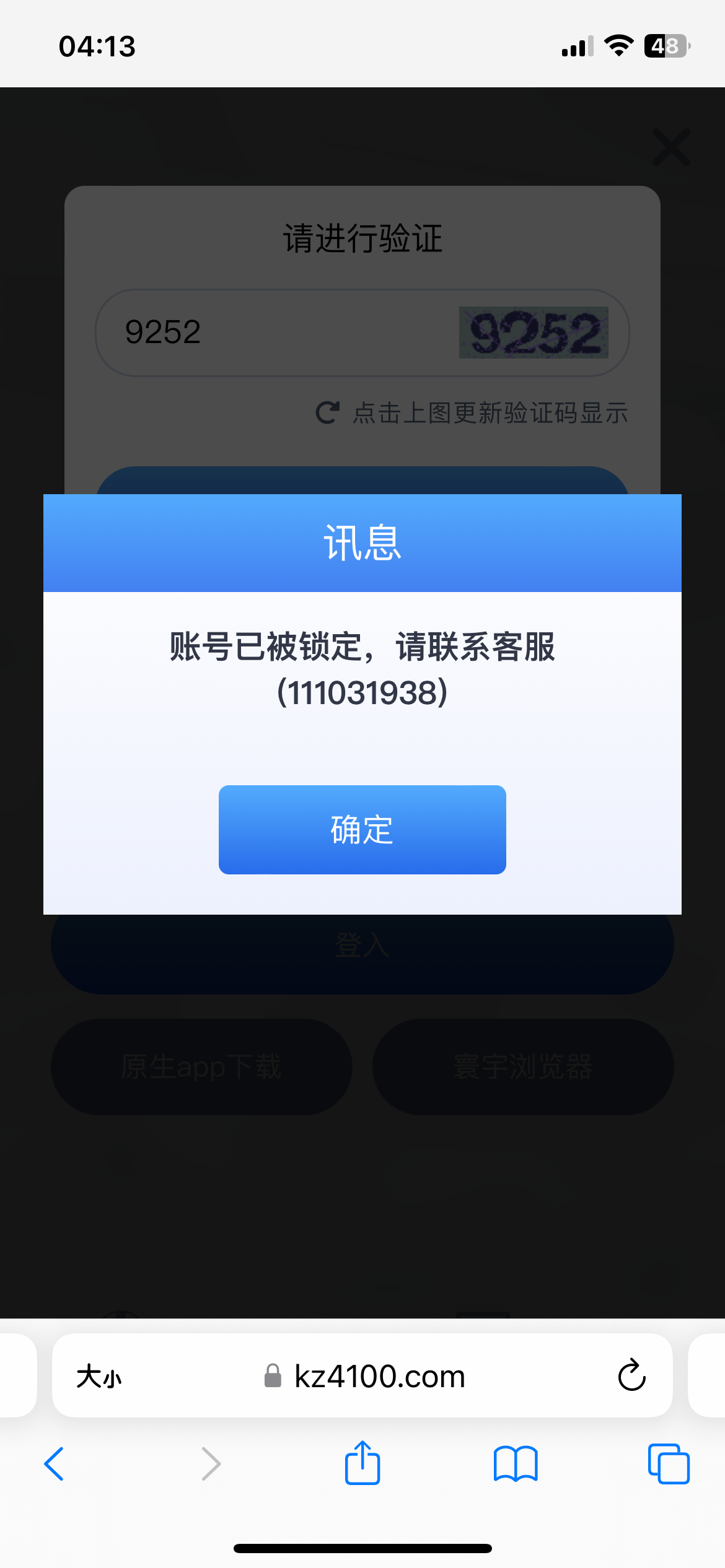
Task: Tap the padlock icon next to kz4100.com
Action: coord(271,1376)
